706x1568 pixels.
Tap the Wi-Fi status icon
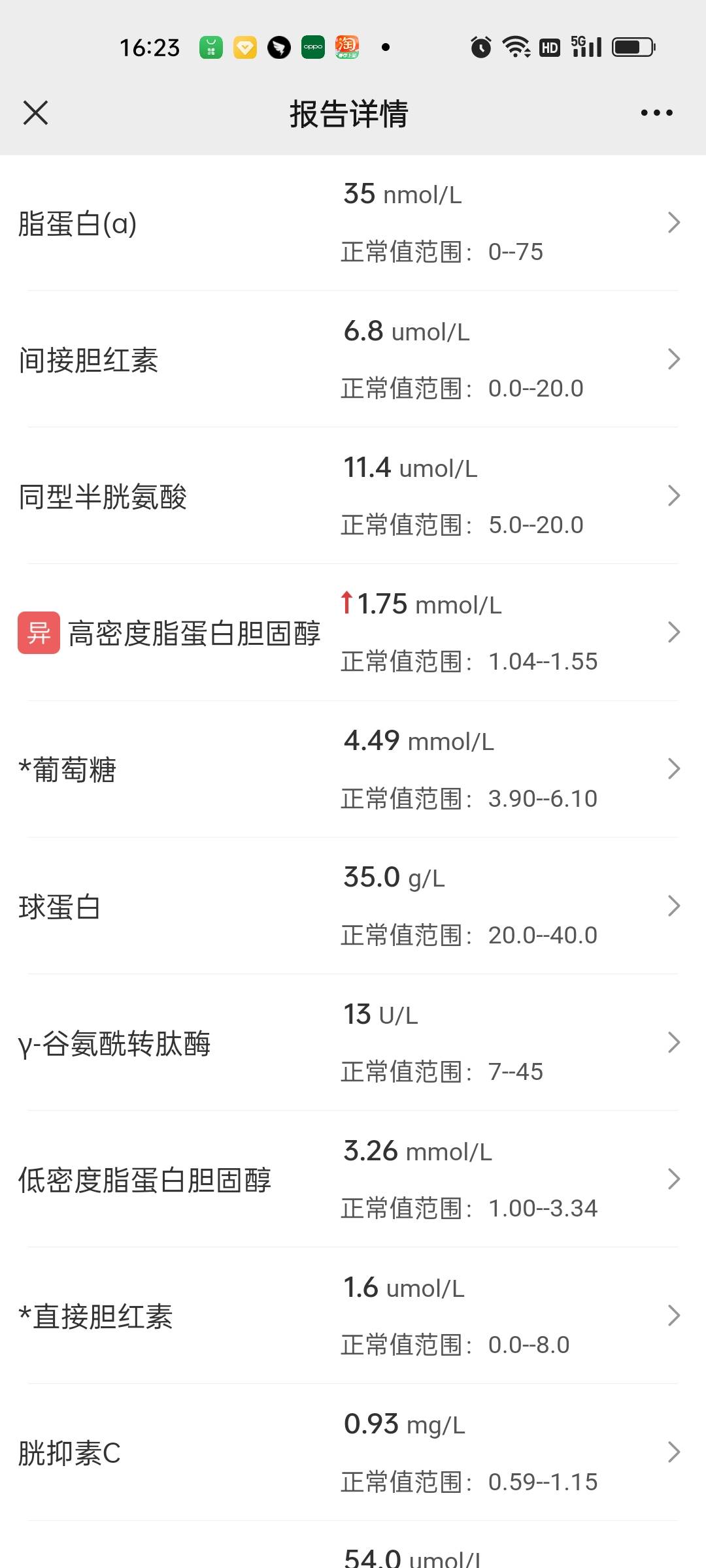[516, 46]
